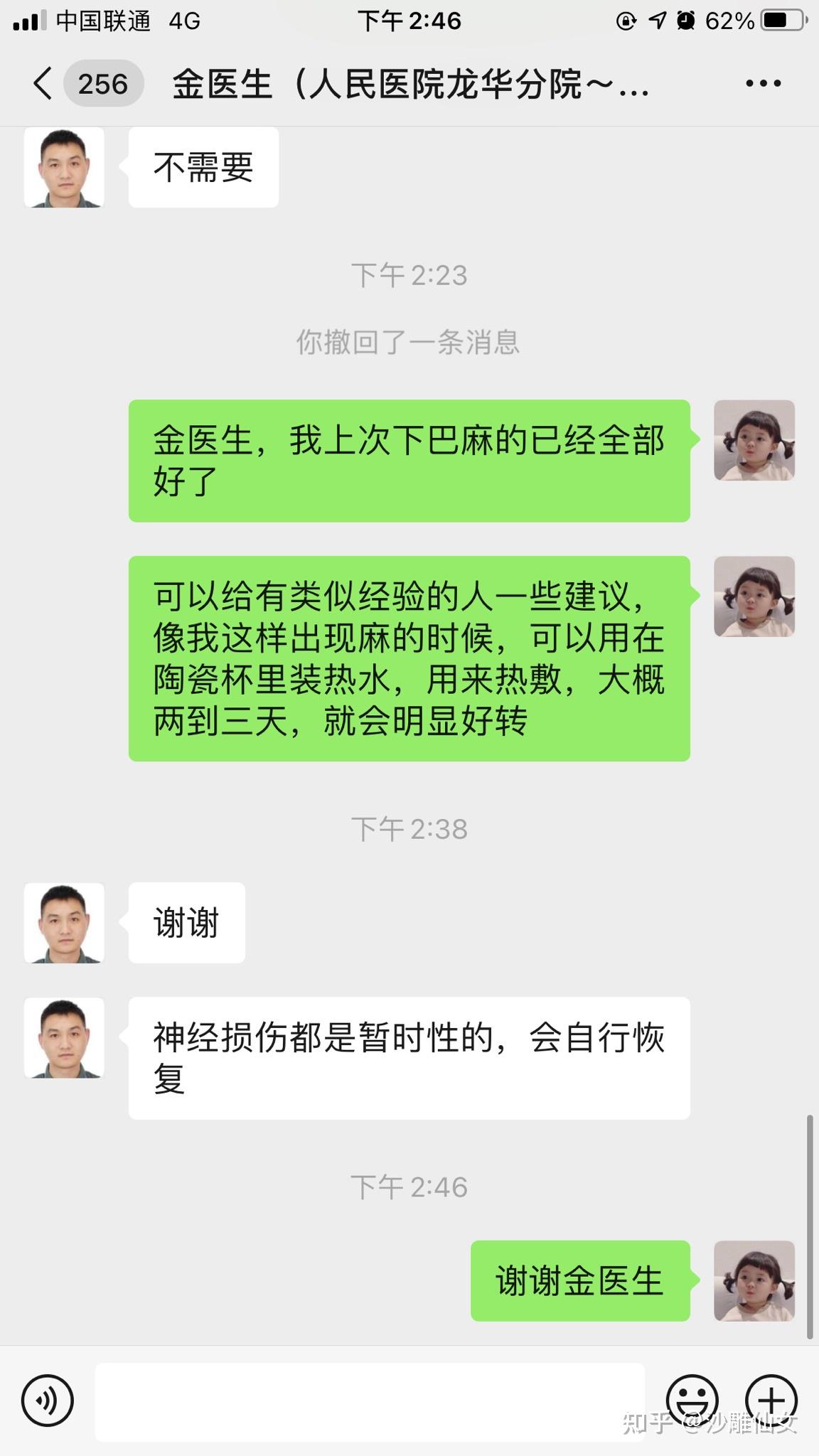Screen dimensions: 819x1456
Task: Open the chat's three-dot options menu
Action: 763,84
